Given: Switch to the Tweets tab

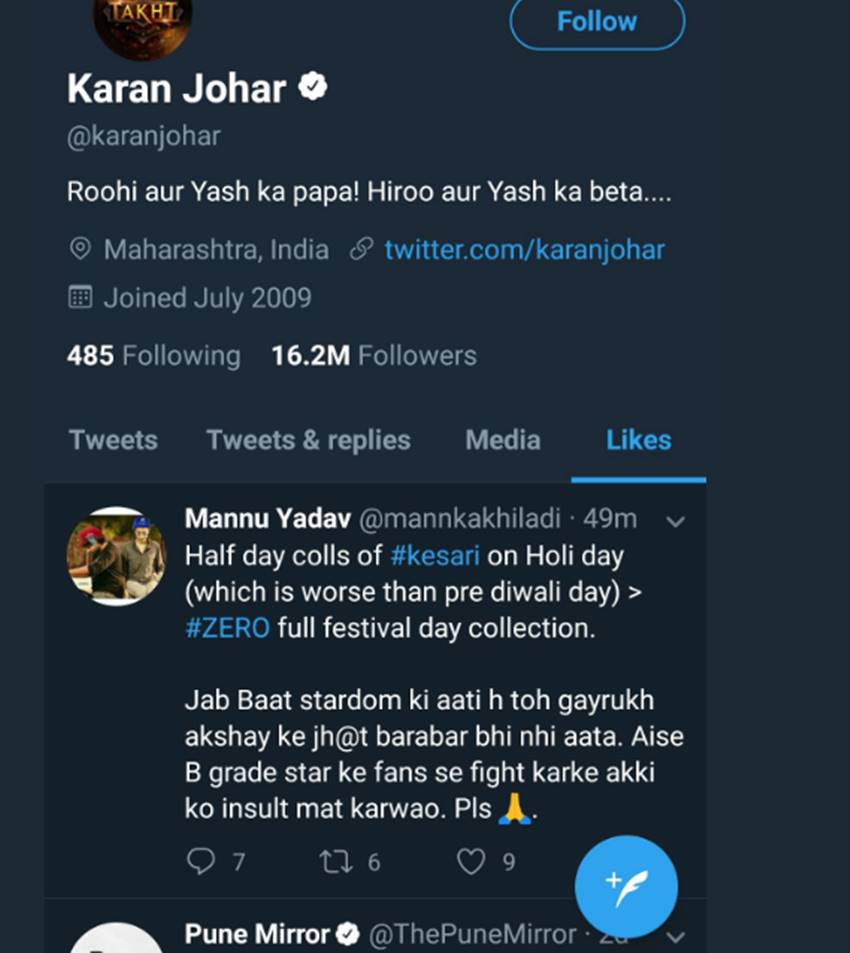Looking at the screenshot, I should point(113,440).
